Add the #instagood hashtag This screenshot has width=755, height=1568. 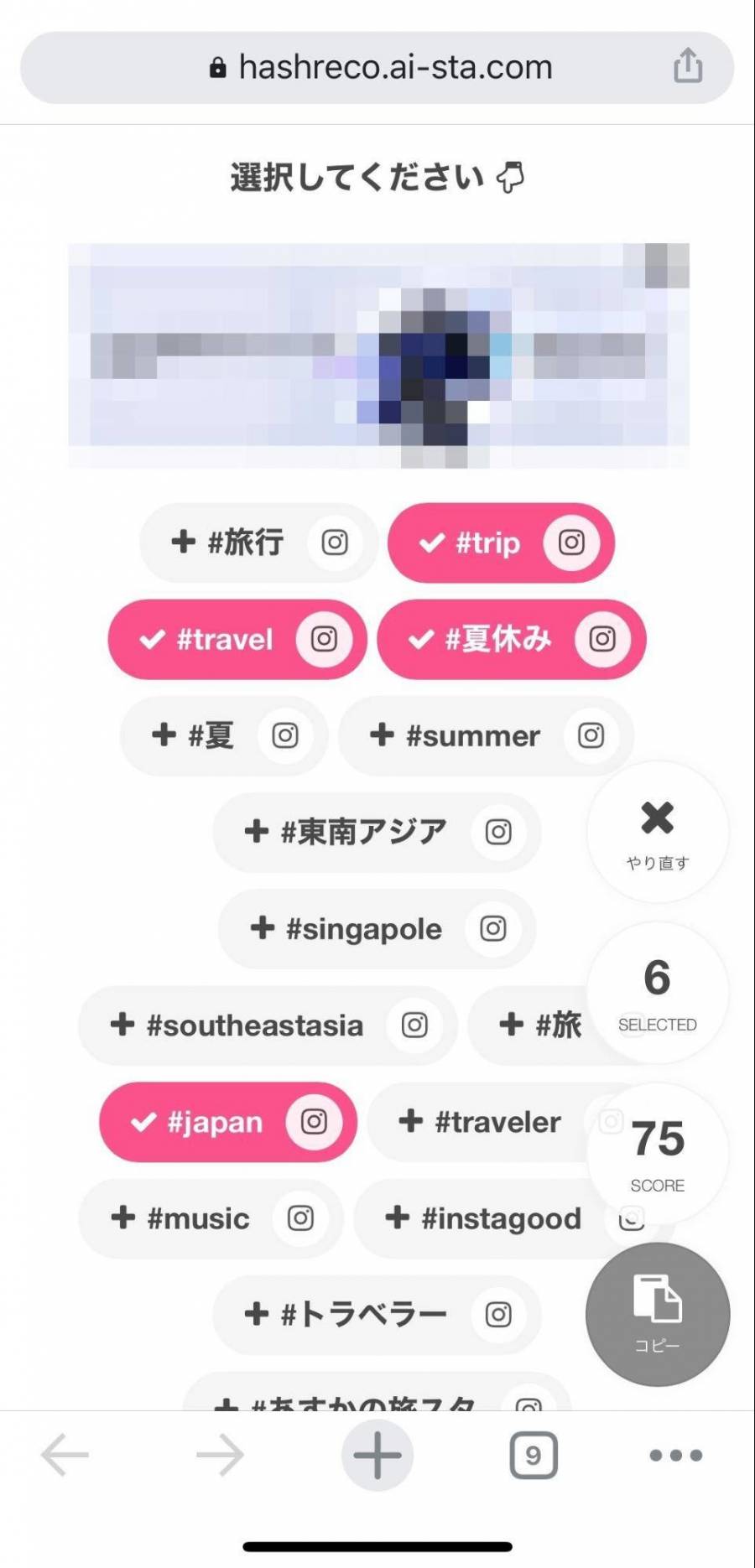485,1218
